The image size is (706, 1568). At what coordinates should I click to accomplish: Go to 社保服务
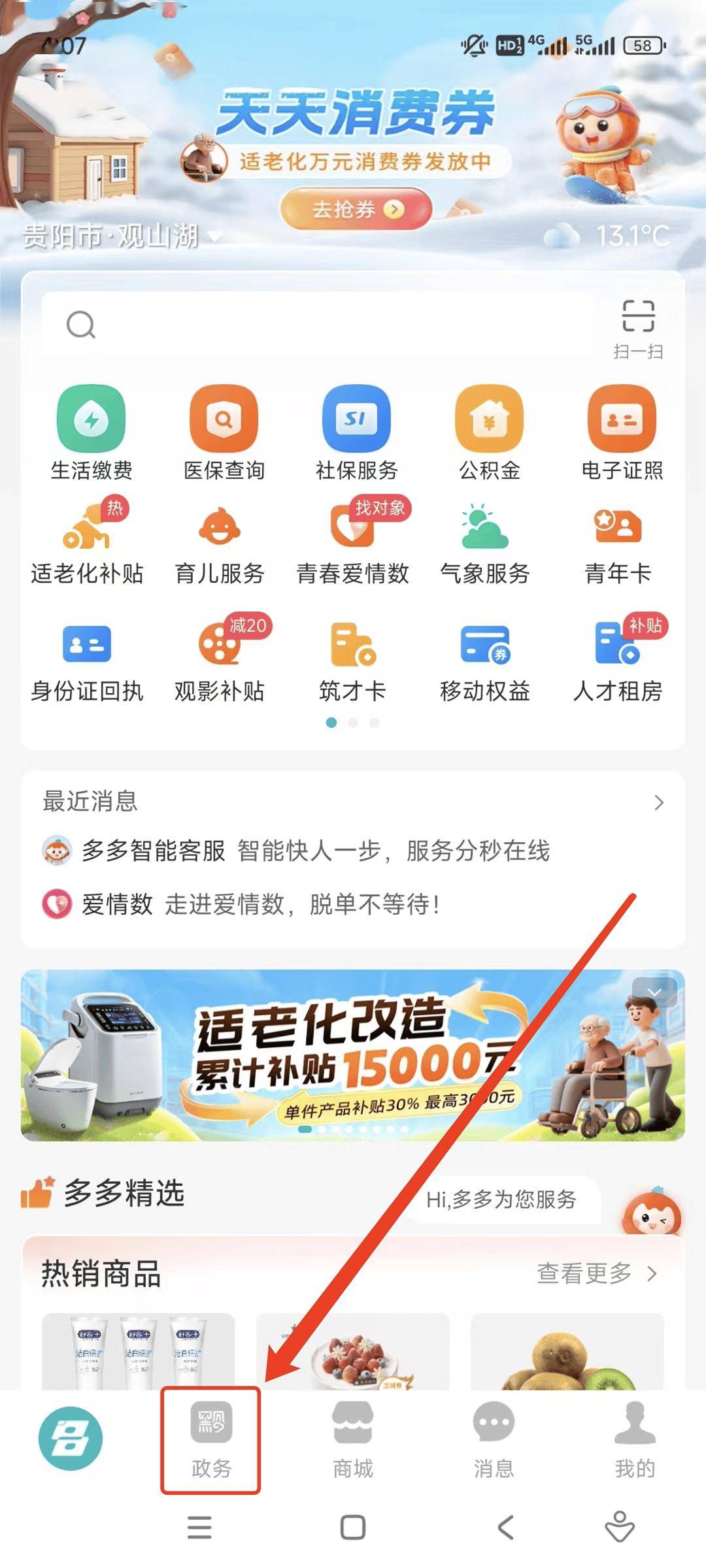[356, 433]
